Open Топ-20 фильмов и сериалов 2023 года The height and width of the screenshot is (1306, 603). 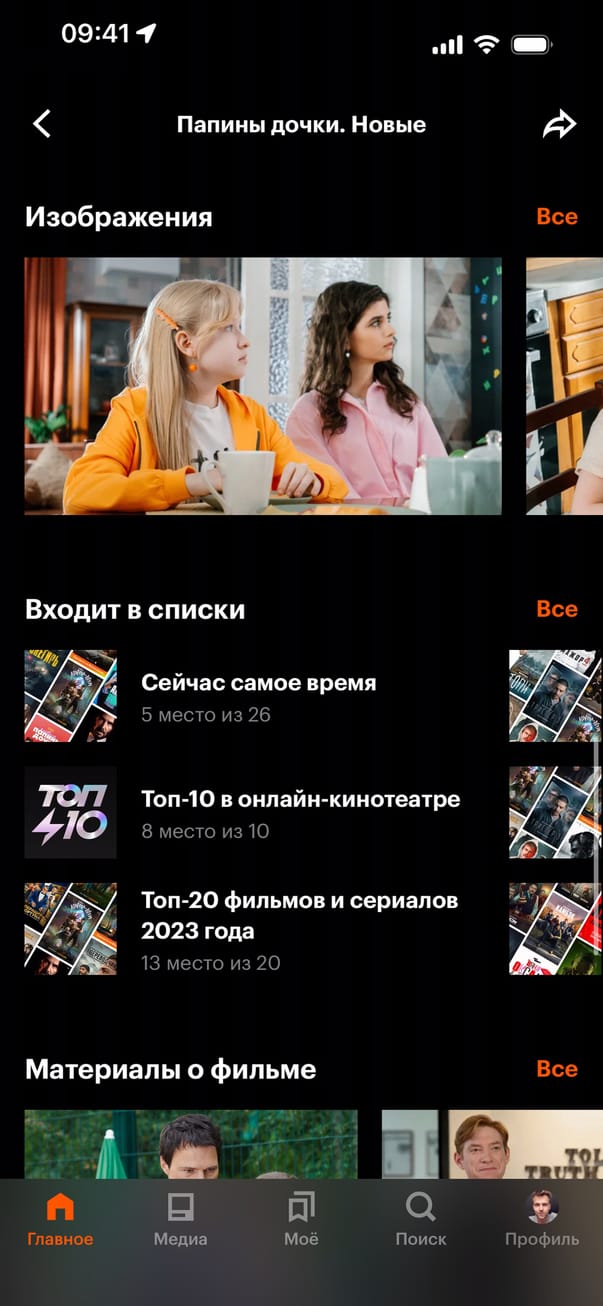[x=299, y=929]
